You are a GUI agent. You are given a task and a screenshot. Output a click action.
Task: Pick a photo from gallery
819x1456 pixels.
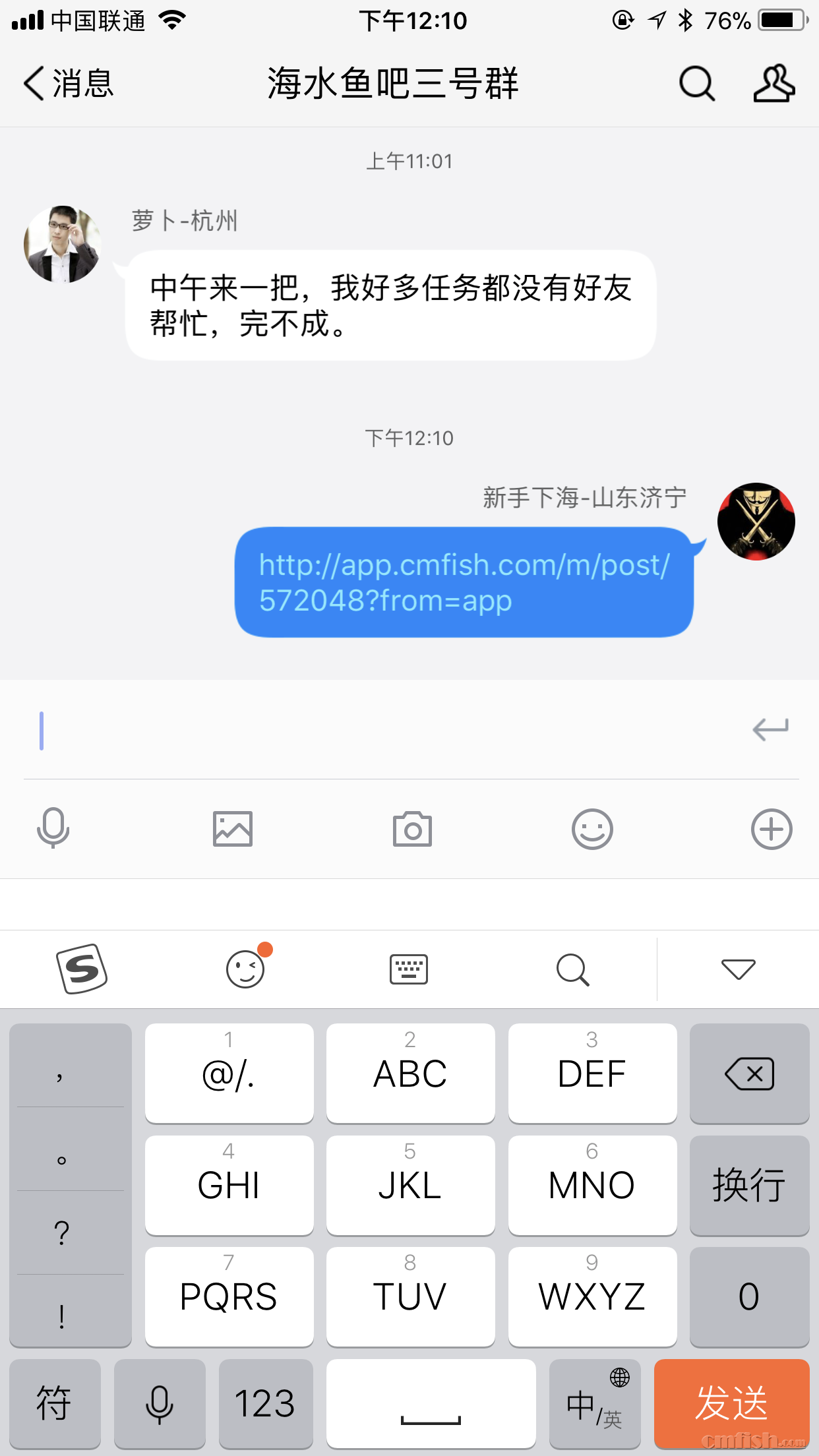[x=232, y=829]
